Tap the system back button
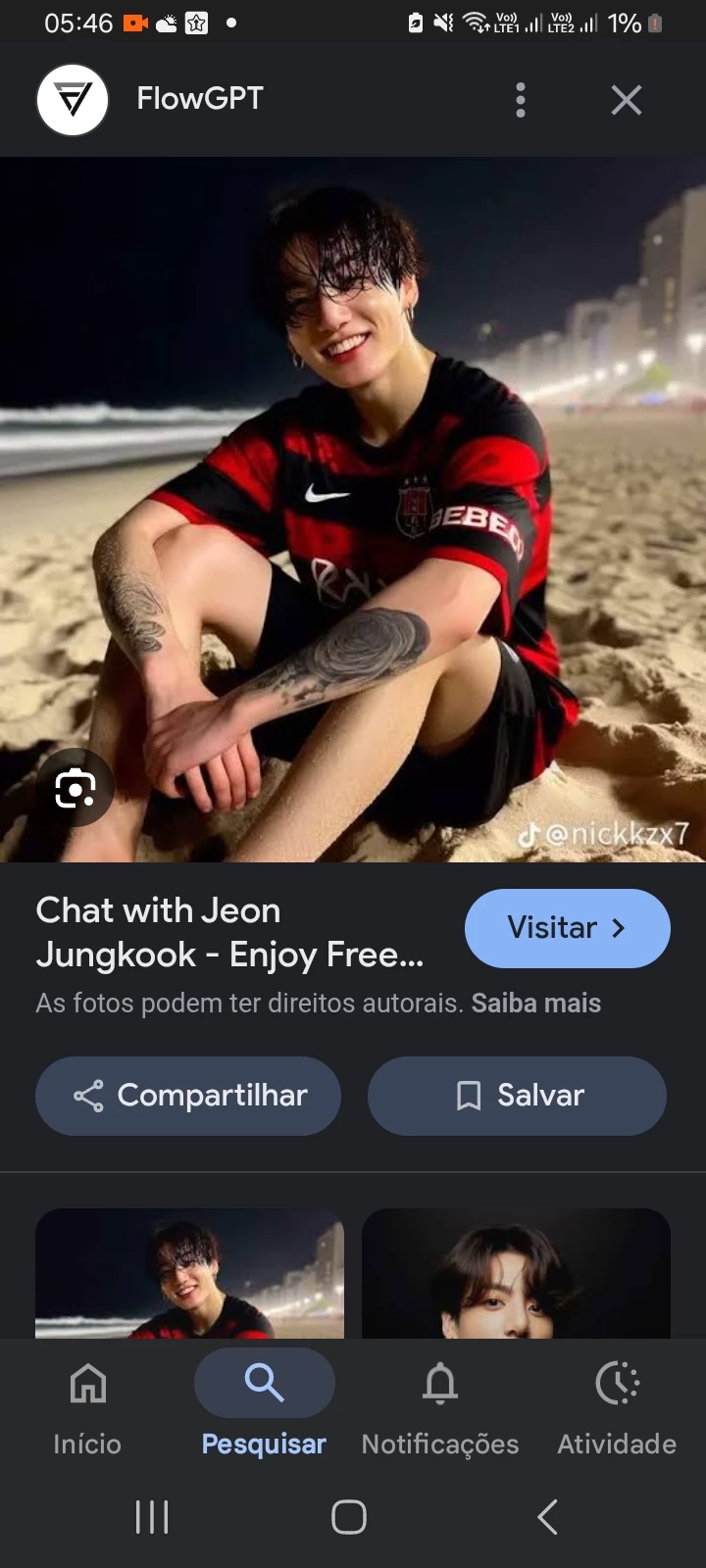The height and width of the screenshot is (1568, 706). (x=547, y=1517)
